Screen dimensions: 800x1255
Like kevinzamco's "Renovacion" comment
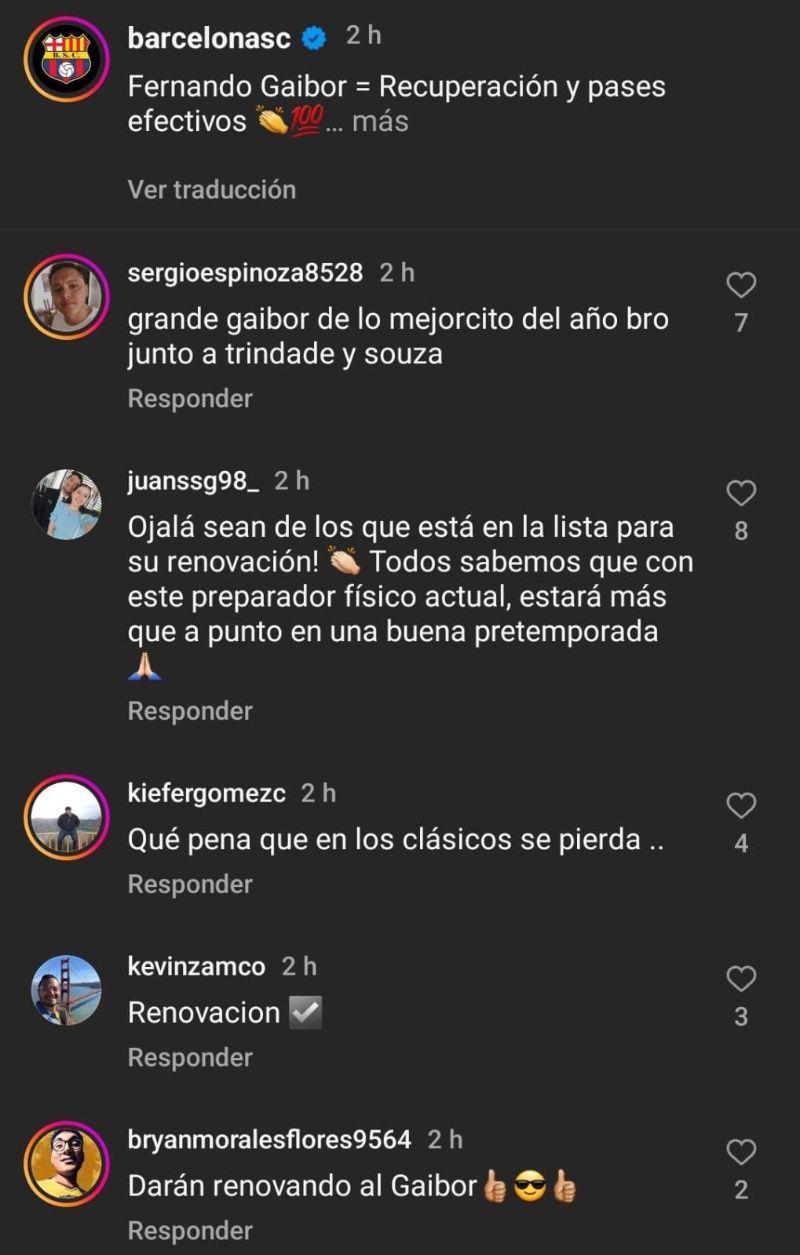tap(741, 980)
